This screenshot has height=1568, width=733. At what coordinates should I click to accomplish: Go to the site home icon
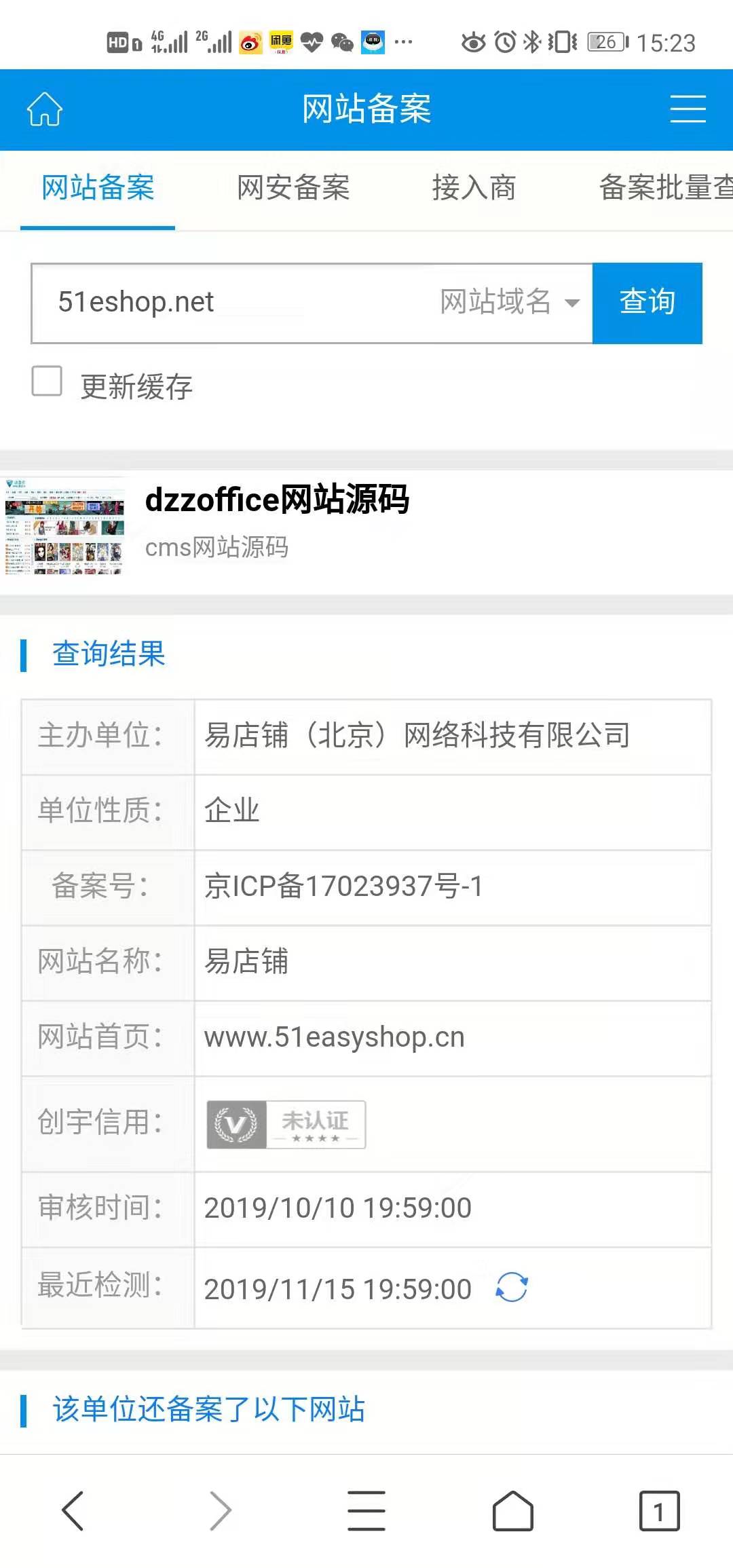point(45,109)
